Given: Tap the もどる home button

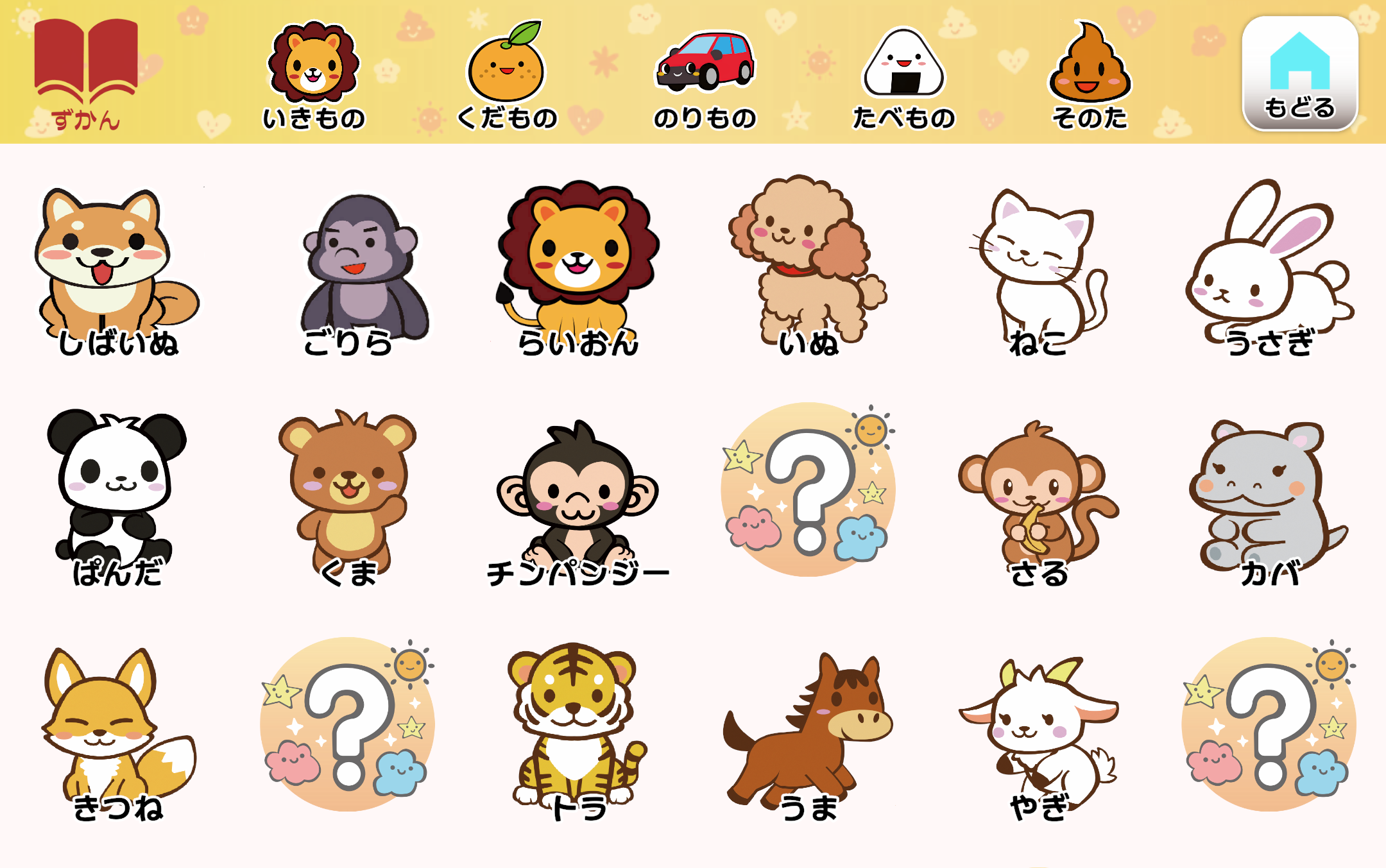Looking at the screenshot, I should [x=1299, y=74].
